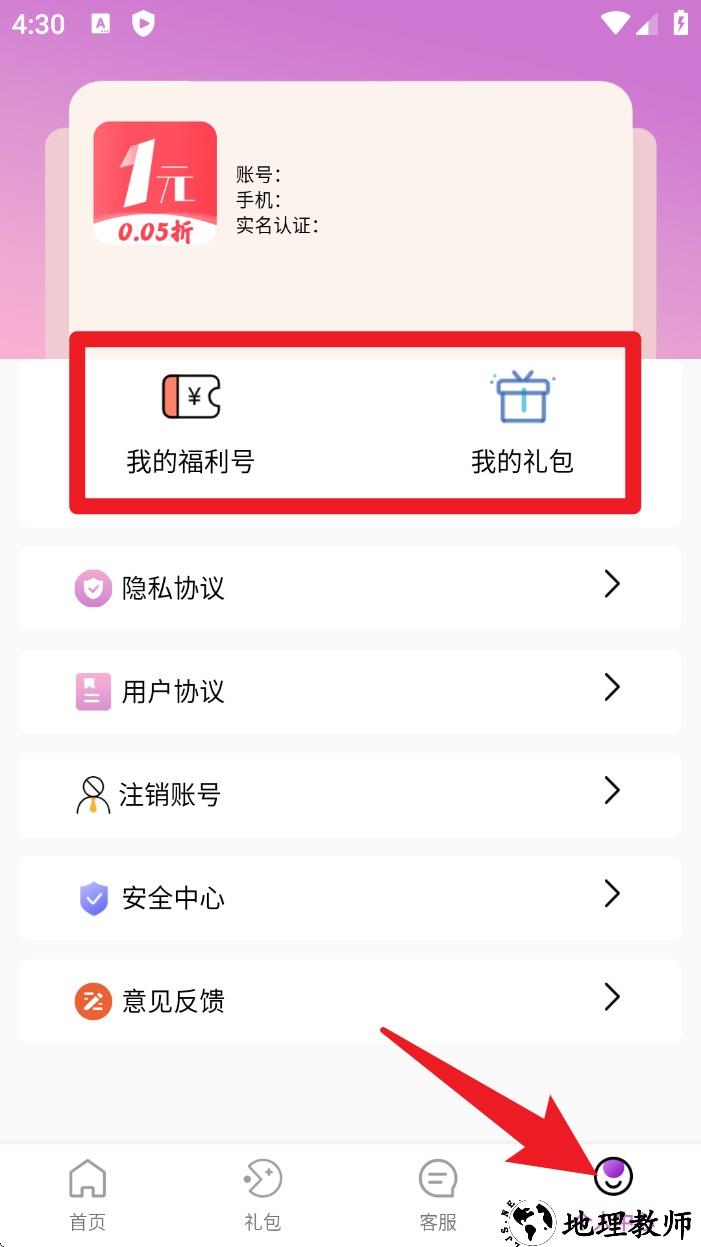701x1247 pixels.
Task: Open 意见反馈
Action: coord(349,1001)
